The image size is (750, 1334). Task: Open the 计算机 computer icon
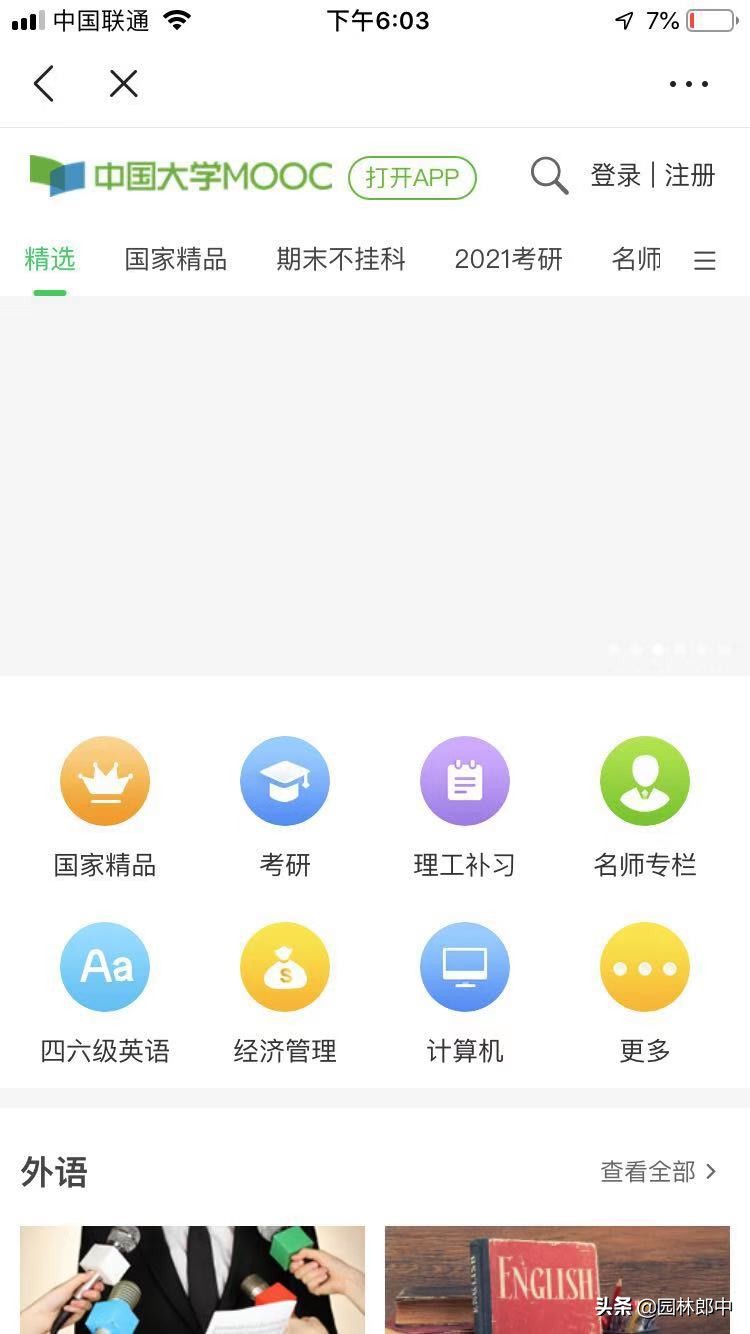click(x=465, y=966)
